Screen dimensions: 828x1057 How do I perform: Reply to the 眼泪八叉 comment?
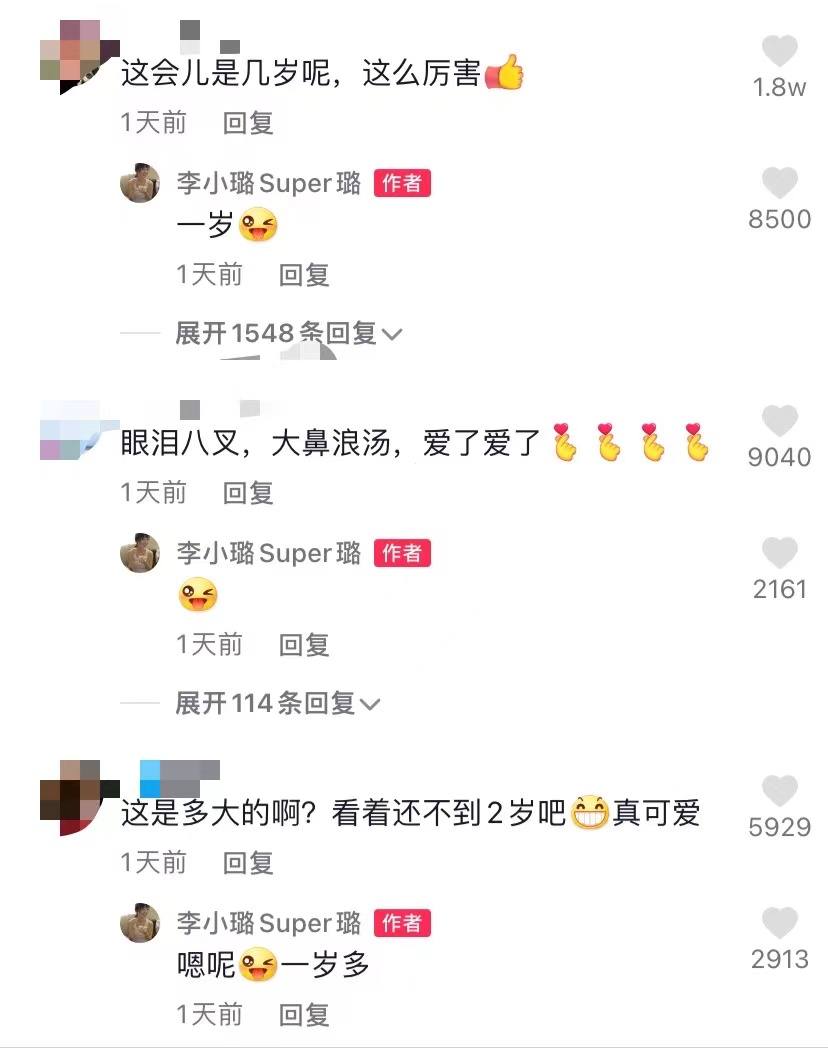click(x=248, y=492)
